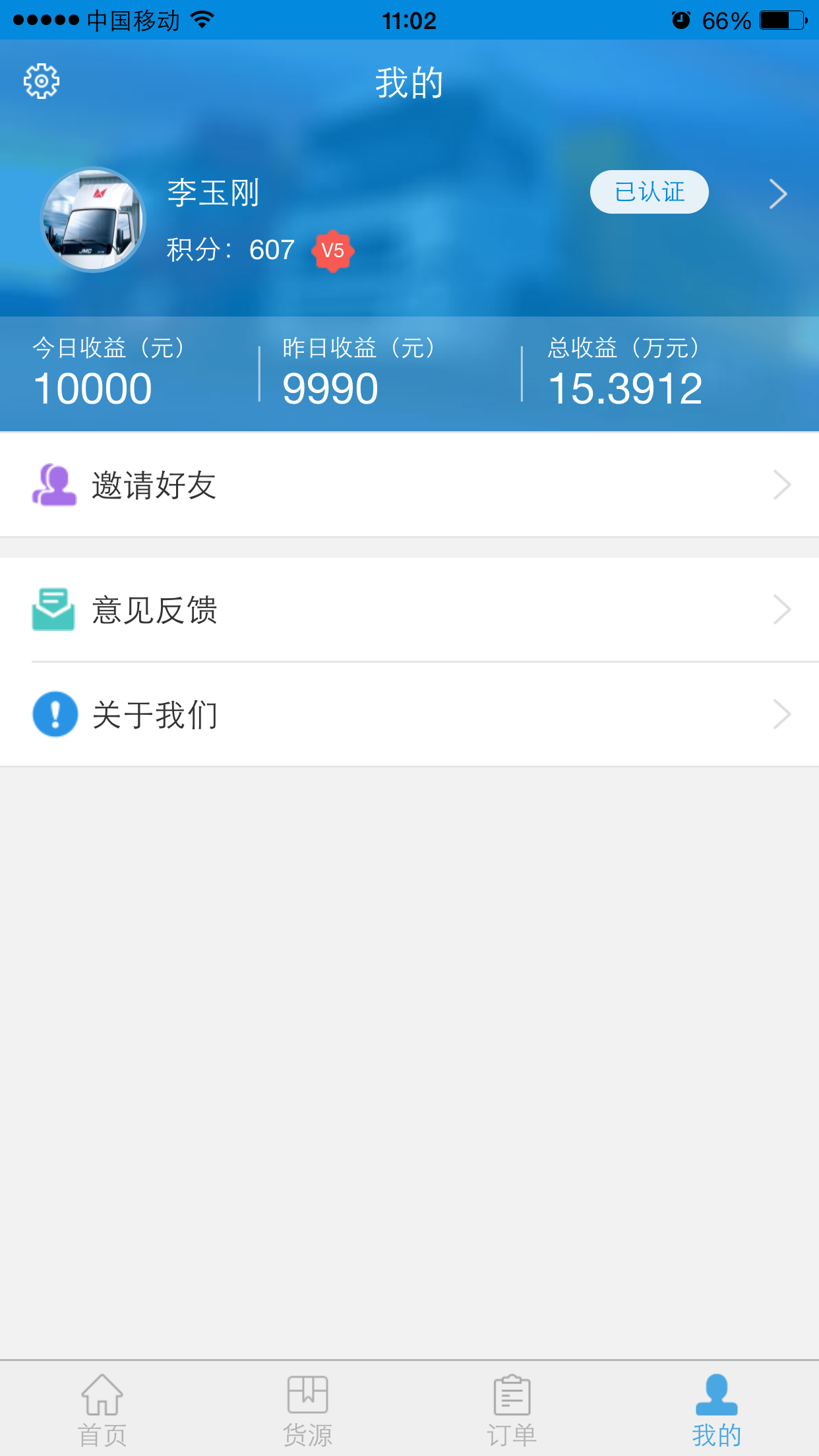Open 意见反馈 feedback row
This screenshot has width=819, height=1456.
pos(409,610)
